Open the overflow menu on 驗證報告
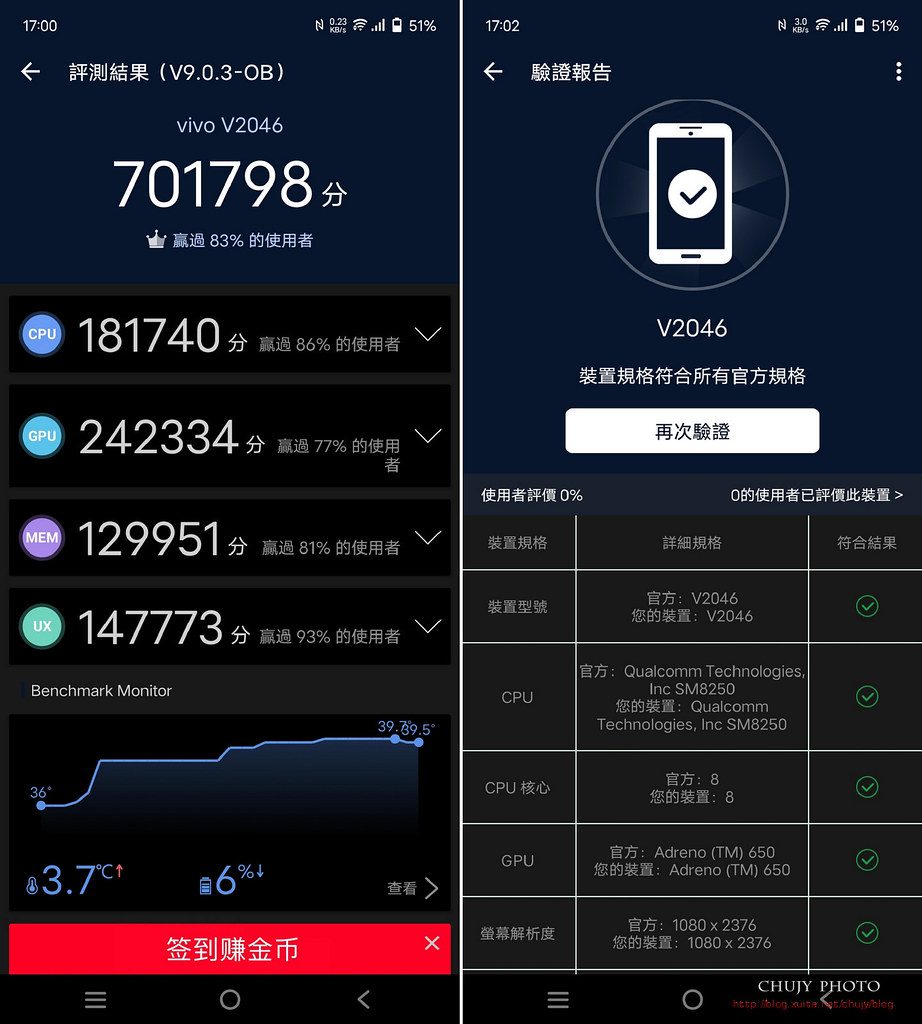This screenshot has width=922, height=1024. [x=898, y=72]
